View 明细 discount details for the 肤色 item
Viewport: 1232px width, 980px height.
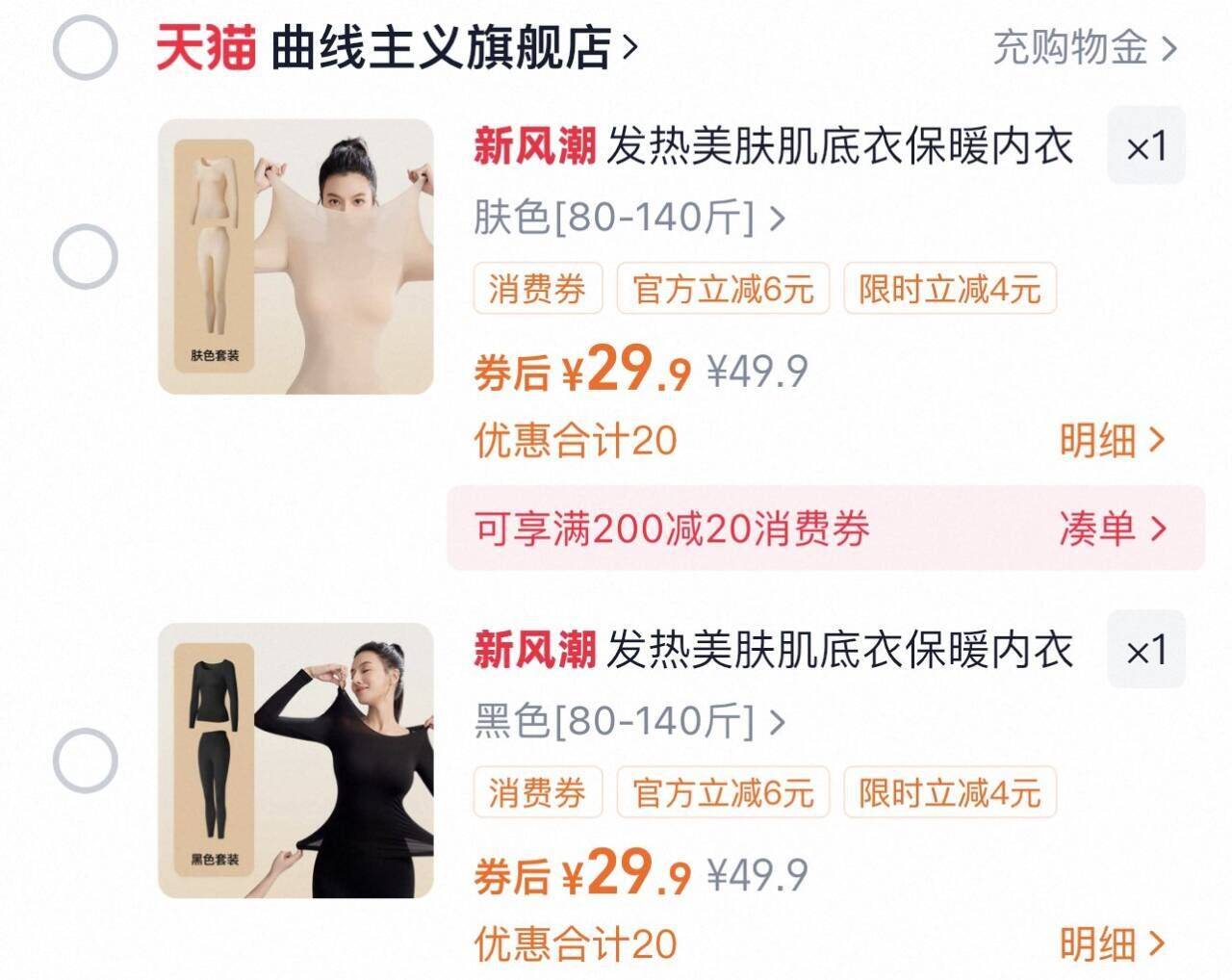coord(1113,441)
